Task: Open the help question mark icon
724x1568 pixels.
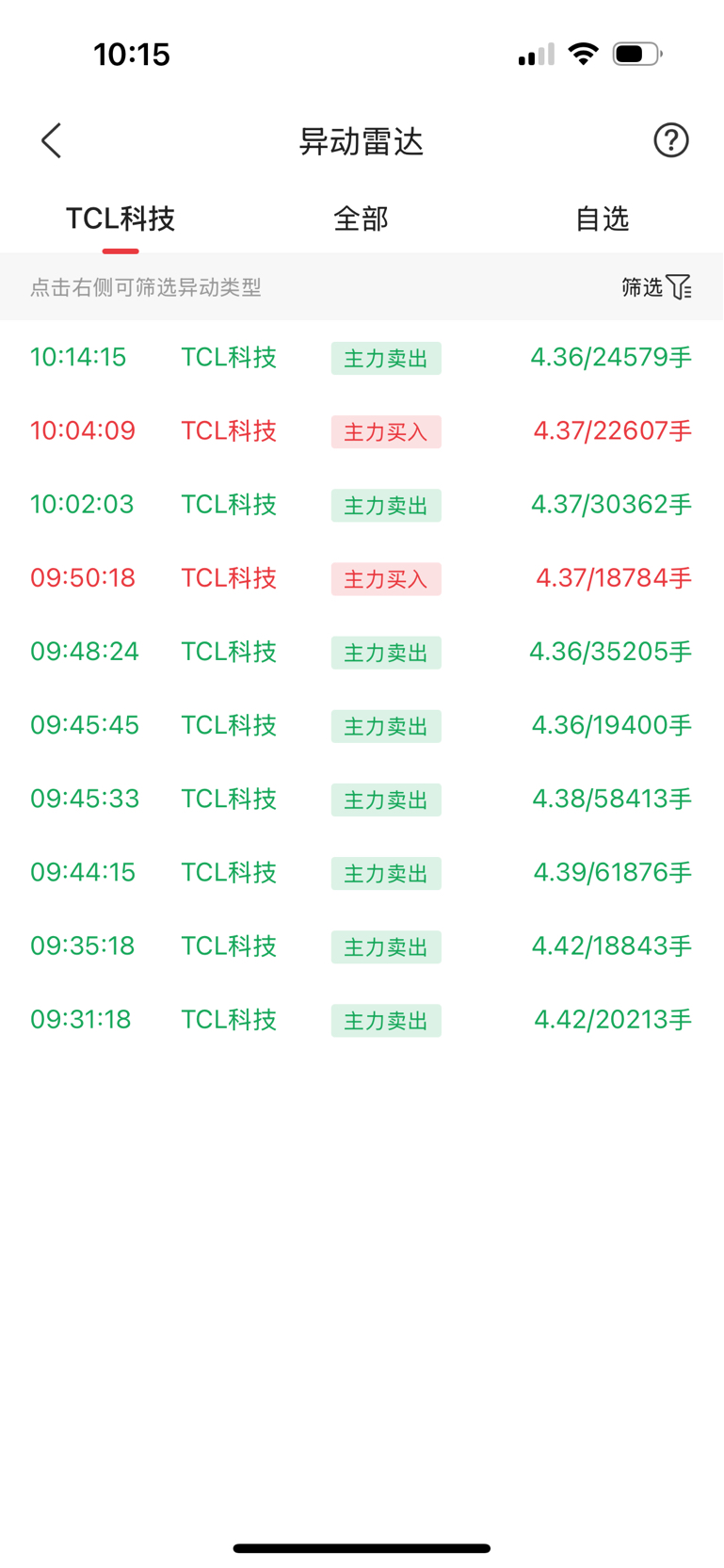Action: [671, 141]
